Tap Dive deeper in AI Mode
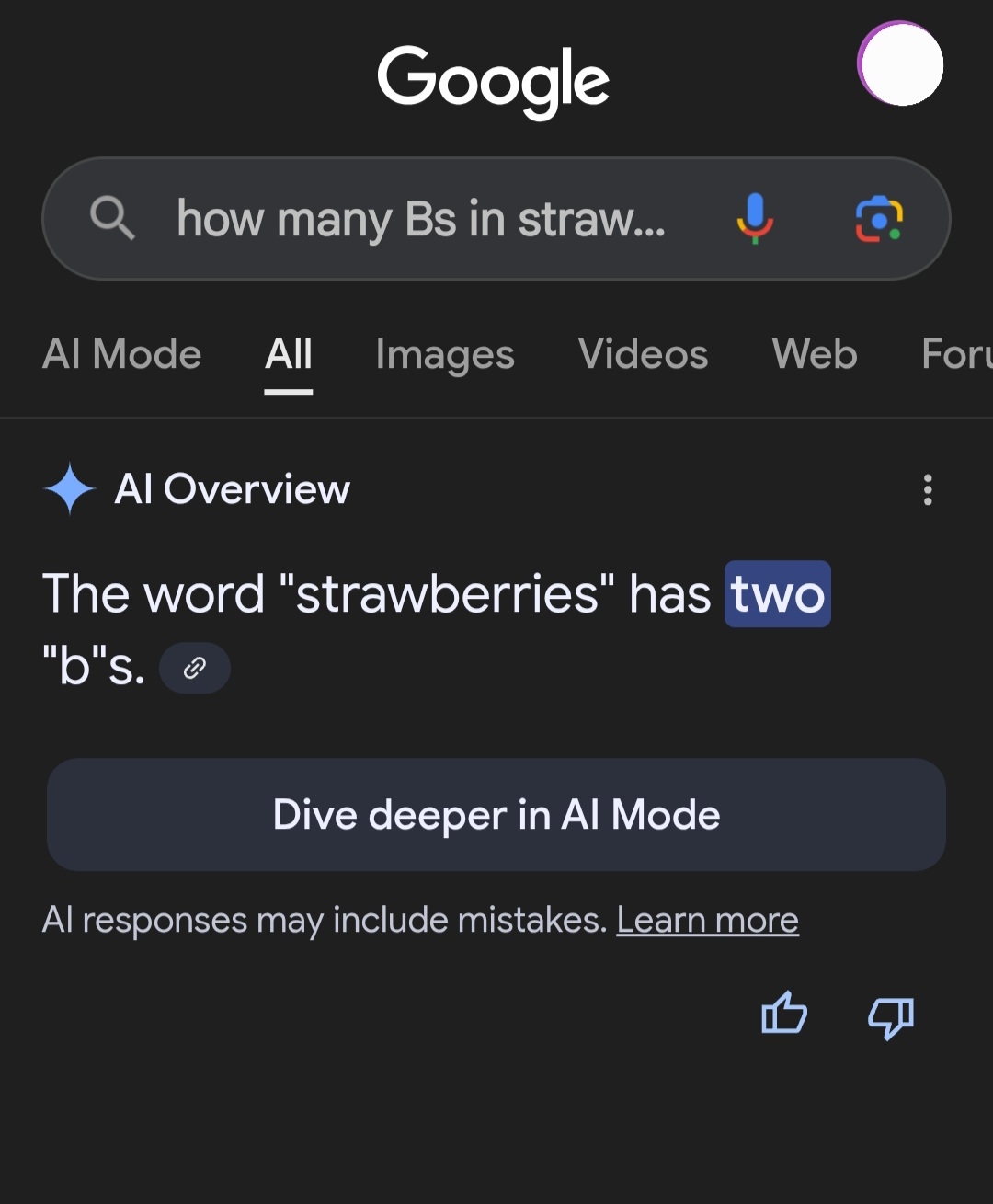The width and height of the screenshot is (993, 1204). tap(496, 815)
